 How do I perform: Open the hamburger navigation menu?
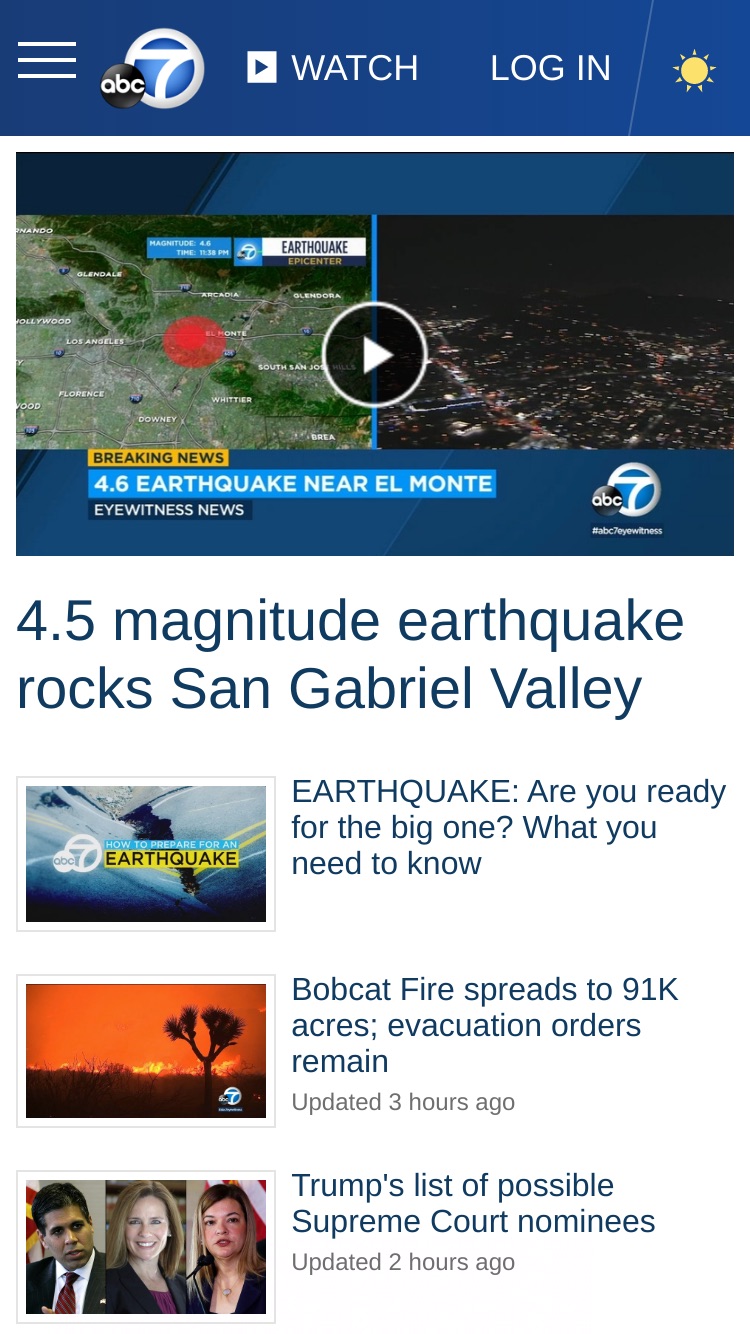click(47, 61)
